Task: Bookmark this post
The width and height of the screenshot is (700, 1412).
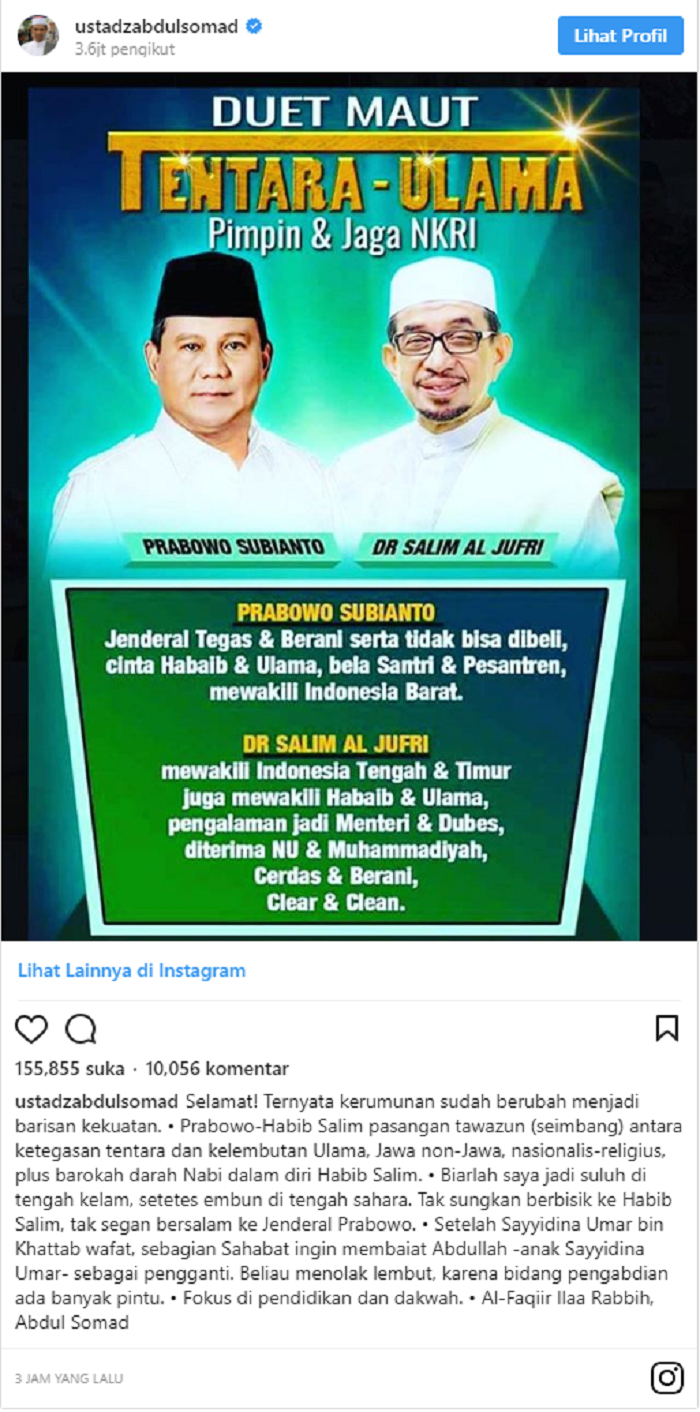Action: click(667, 1029)
